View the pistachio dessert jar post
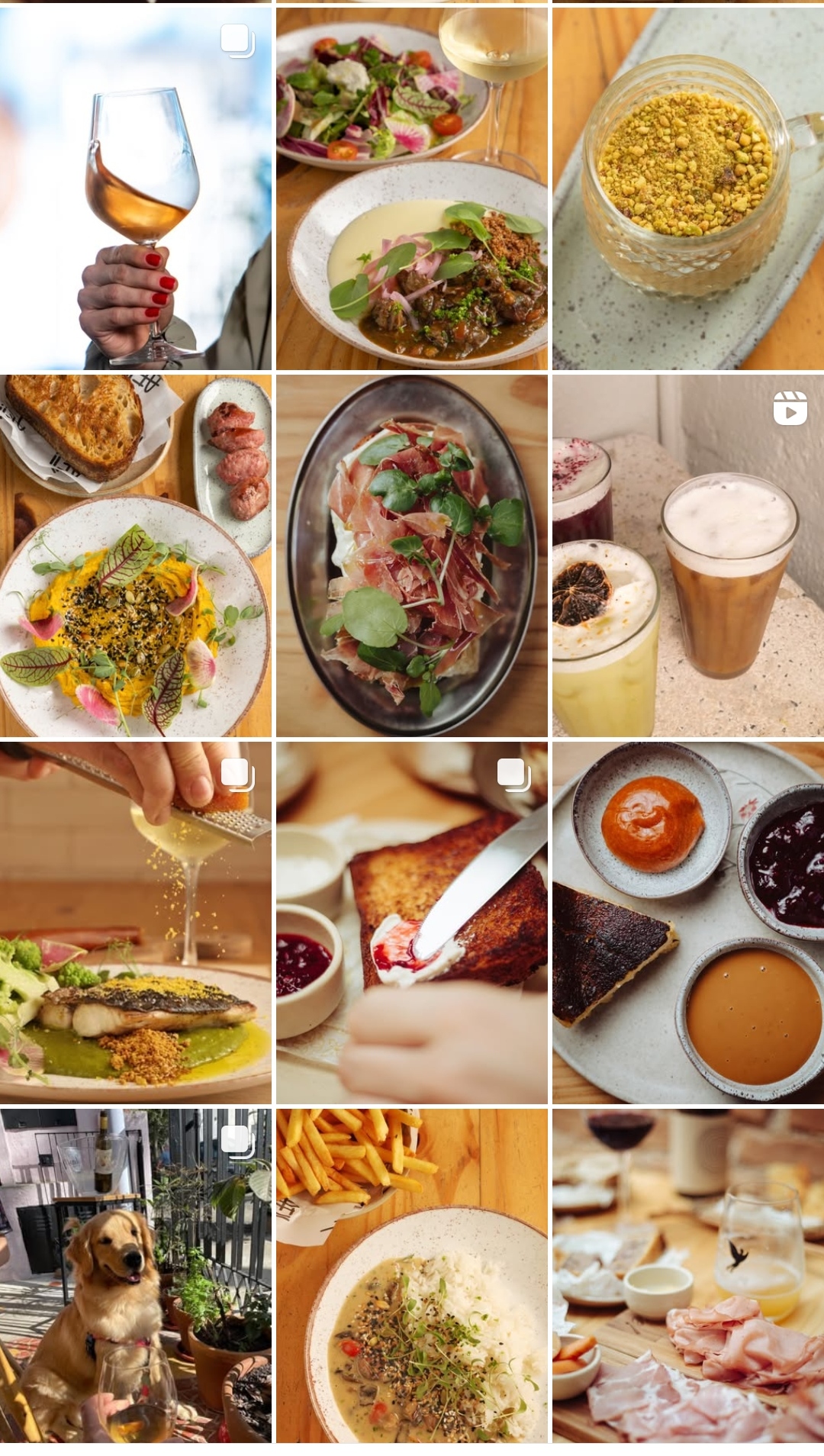The image size is (824, 1456). pos(688,188)
